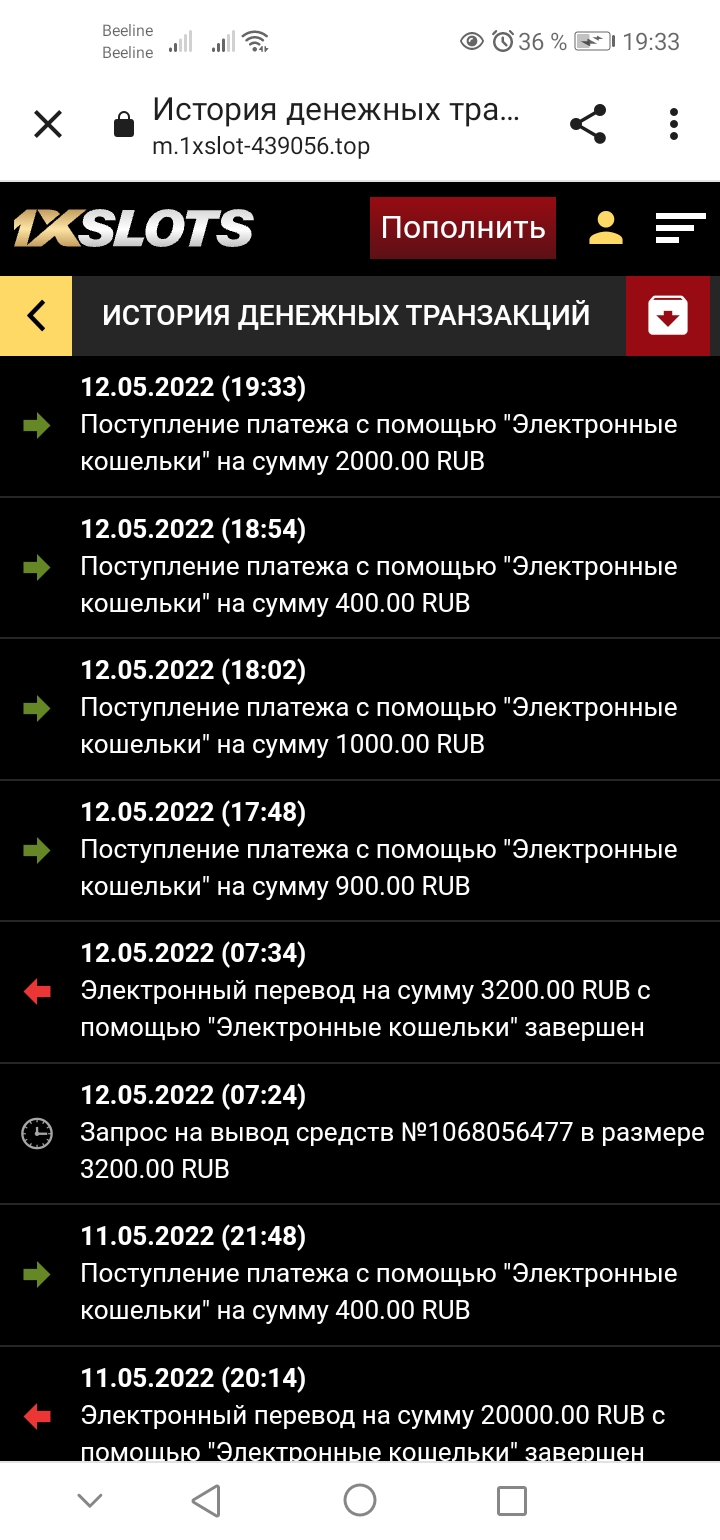Tap the Пополнить deposit button

462,228
